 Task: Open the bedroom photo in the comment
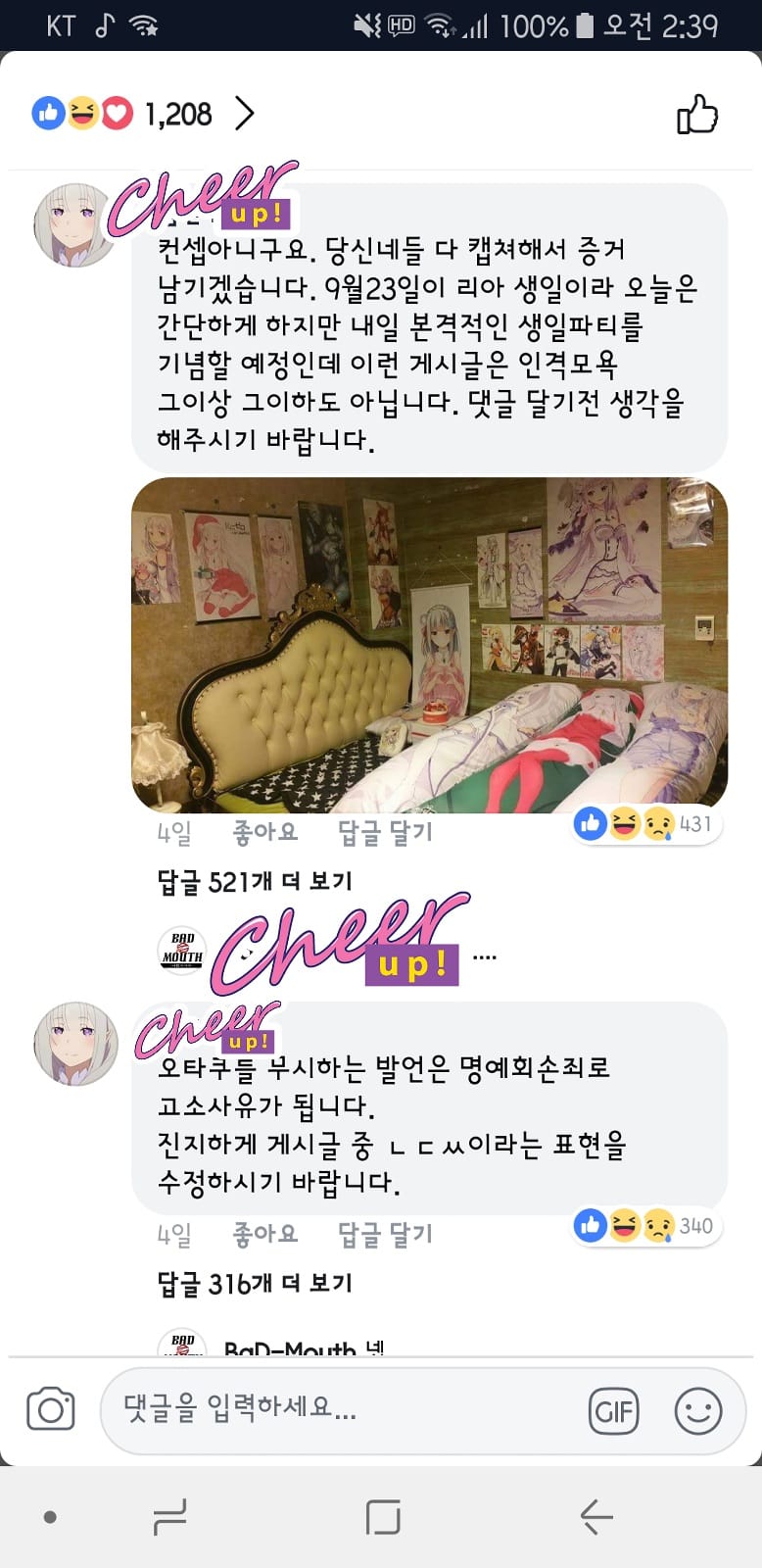(x=429, y=645)
